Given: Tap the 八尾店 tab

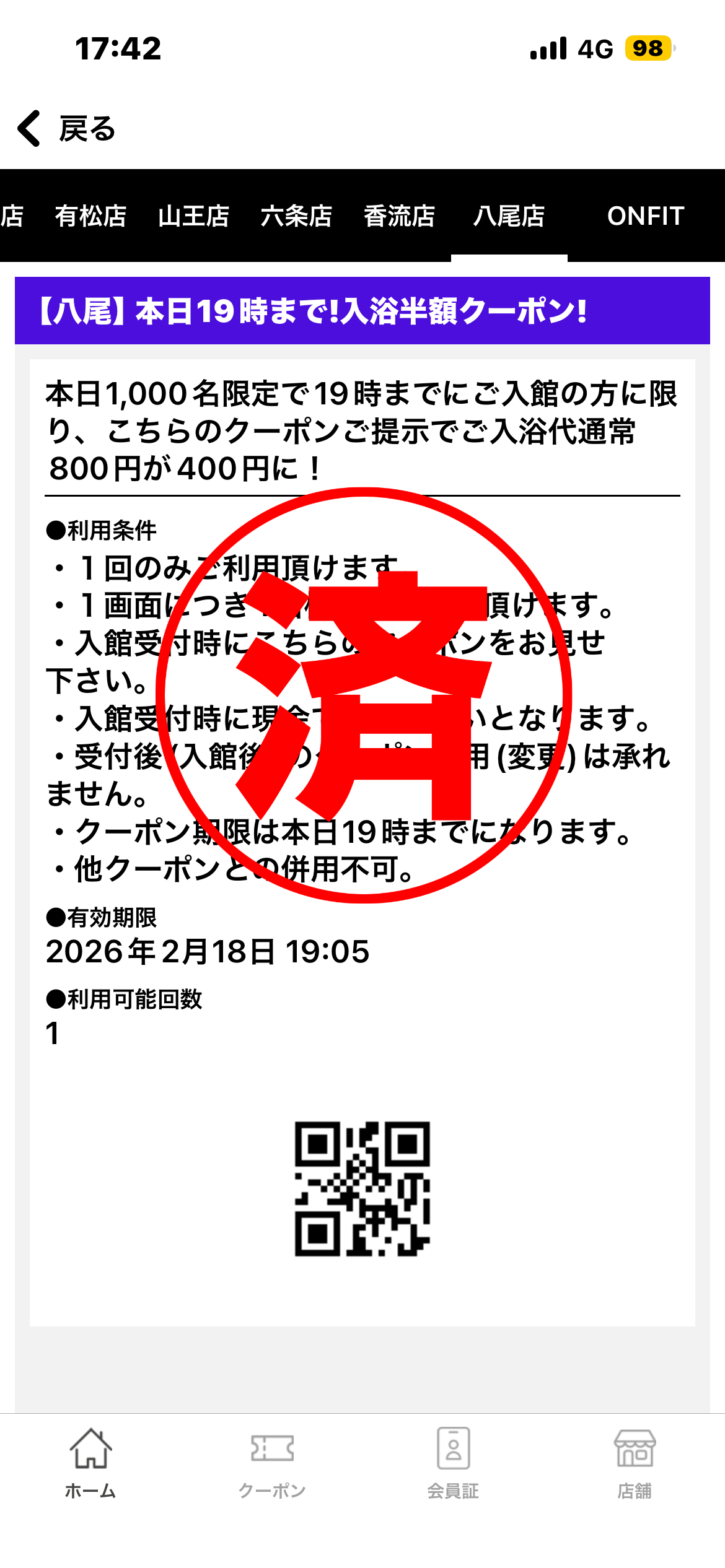Looking at the screenshot, I should [509, 216].
